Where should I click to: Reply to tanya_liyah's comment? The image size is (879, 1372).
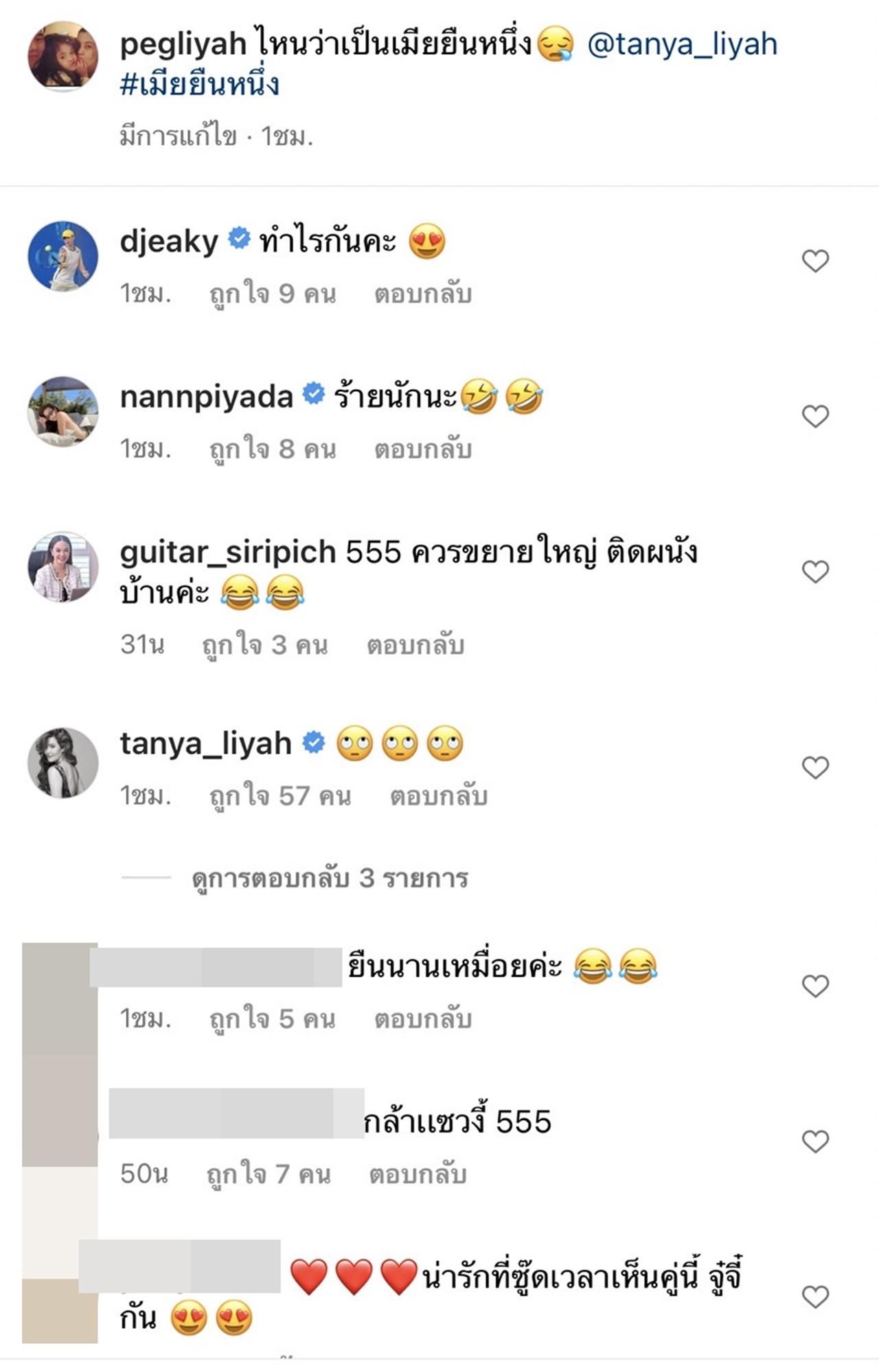click(439, 796)
